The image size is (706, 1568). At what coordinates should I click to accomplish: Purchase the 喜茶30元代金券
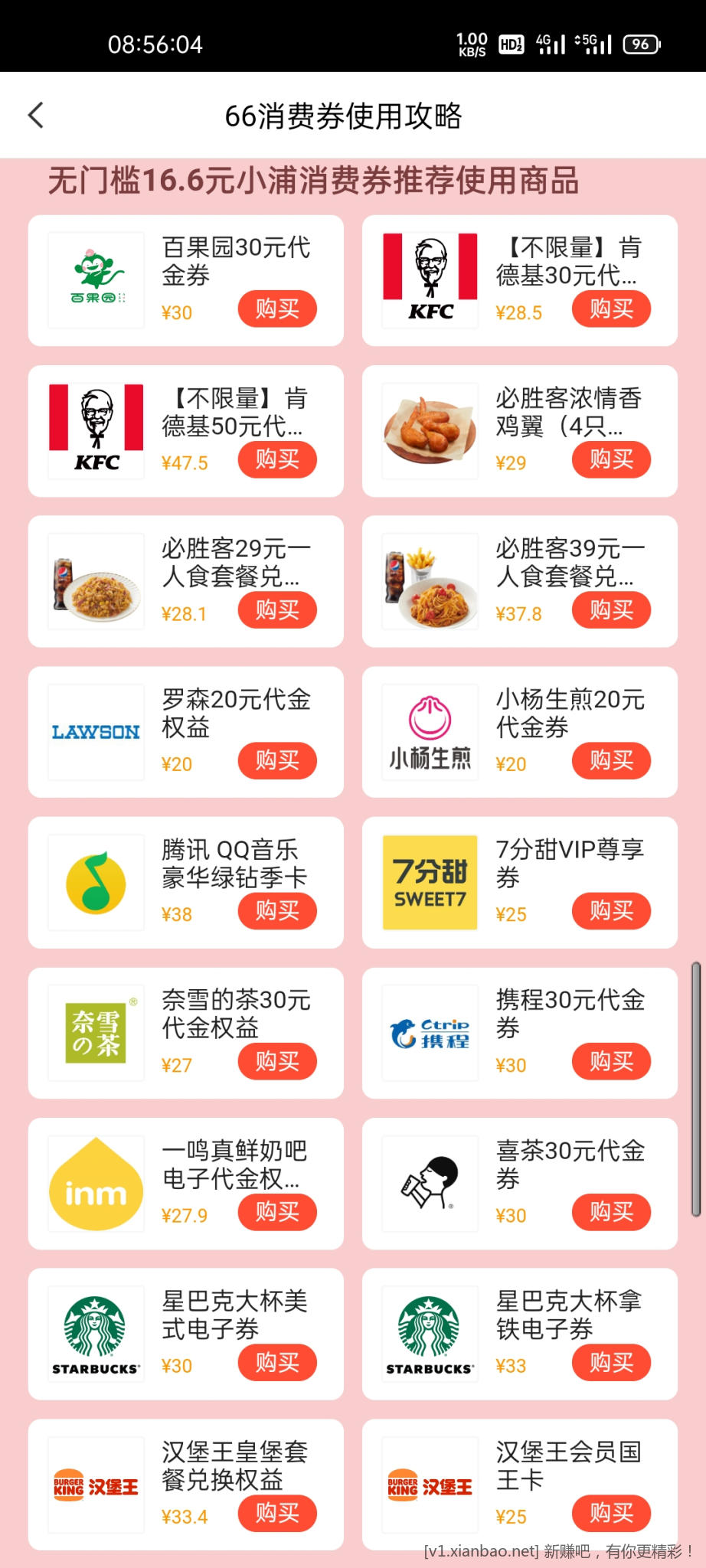(x=611, y=1212)
